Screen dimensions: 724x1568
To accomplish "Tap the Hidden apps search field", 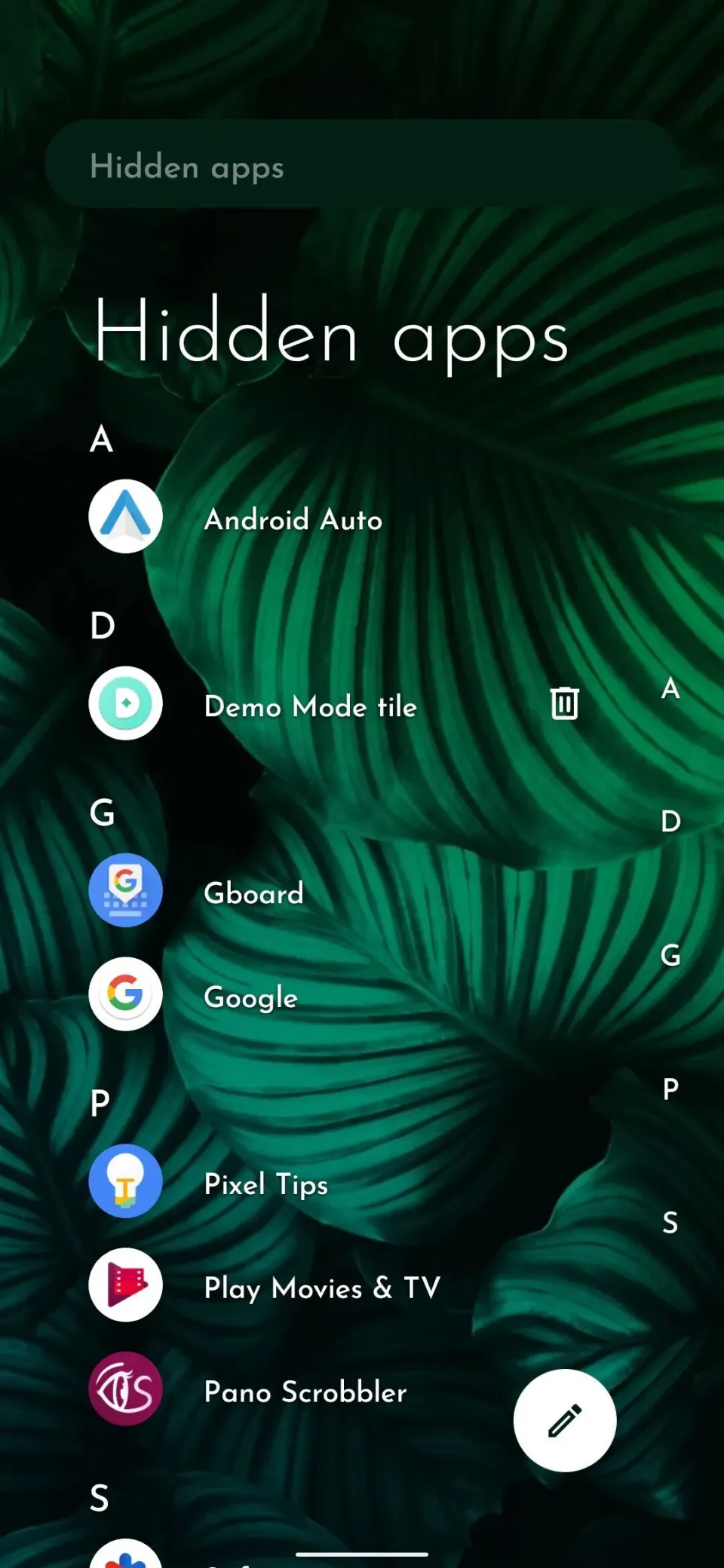I will (362, 166).
